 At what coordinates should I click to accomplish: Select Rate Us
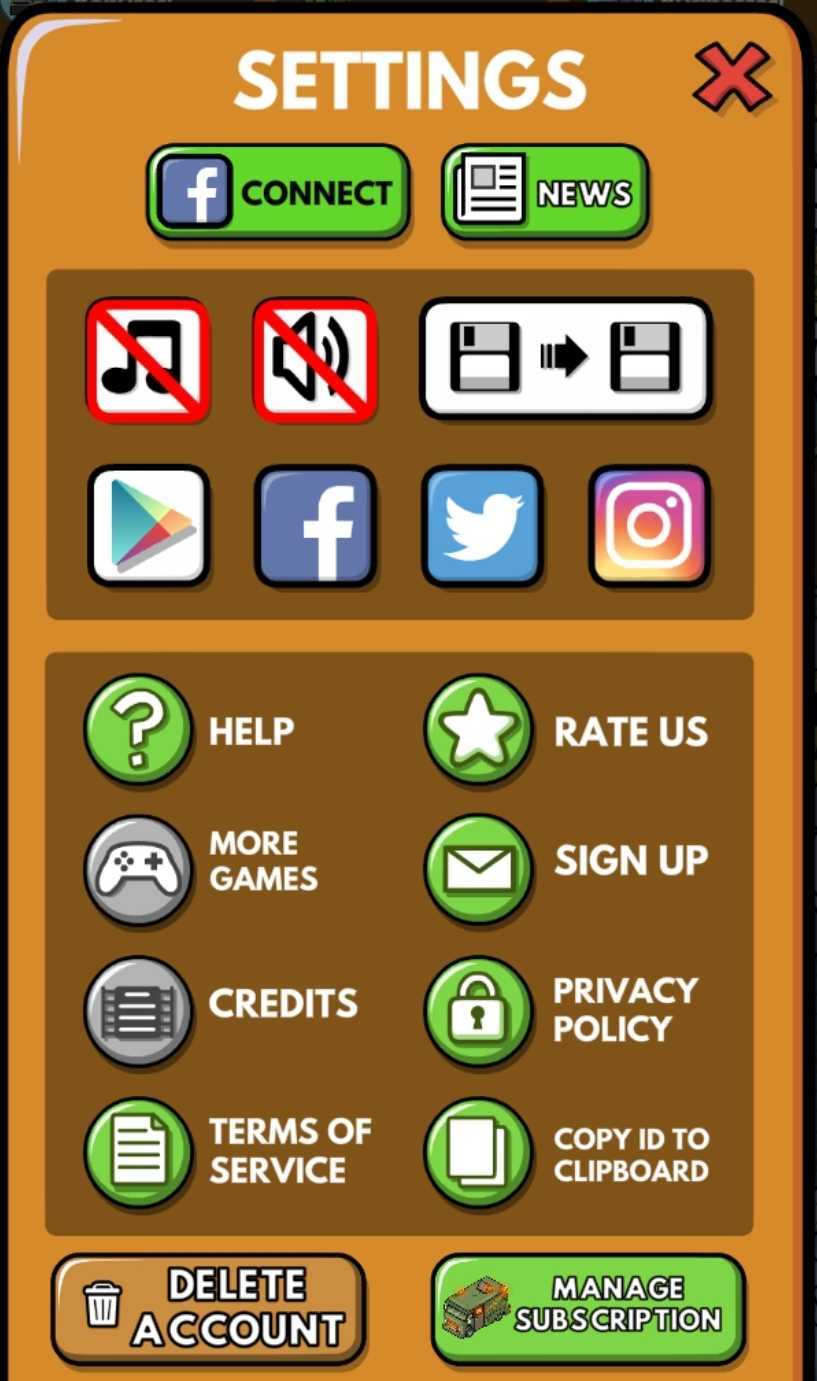tap(478, 729)
